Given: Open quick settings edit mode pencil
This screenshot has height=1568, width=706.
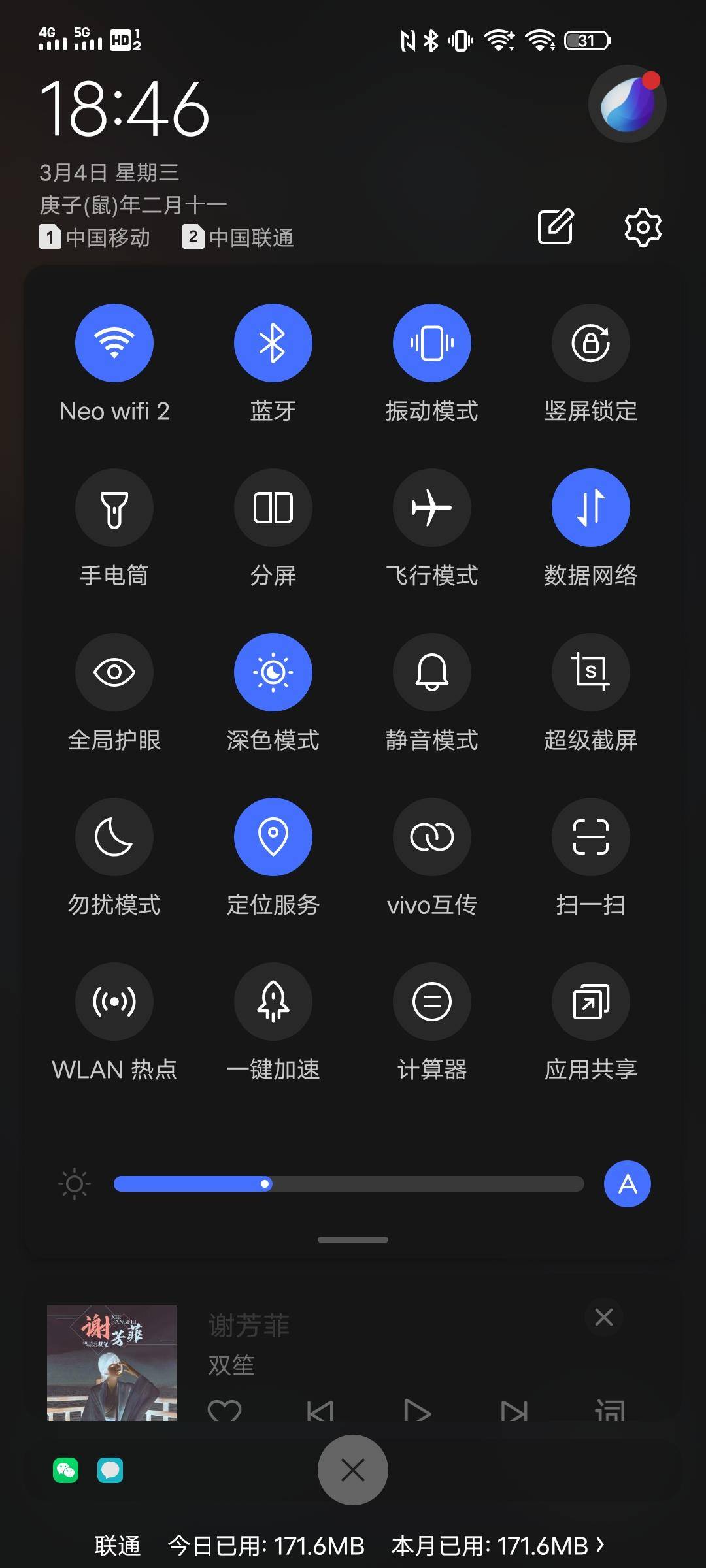Looking at the screenshot, I should click(x=556, y=227).
